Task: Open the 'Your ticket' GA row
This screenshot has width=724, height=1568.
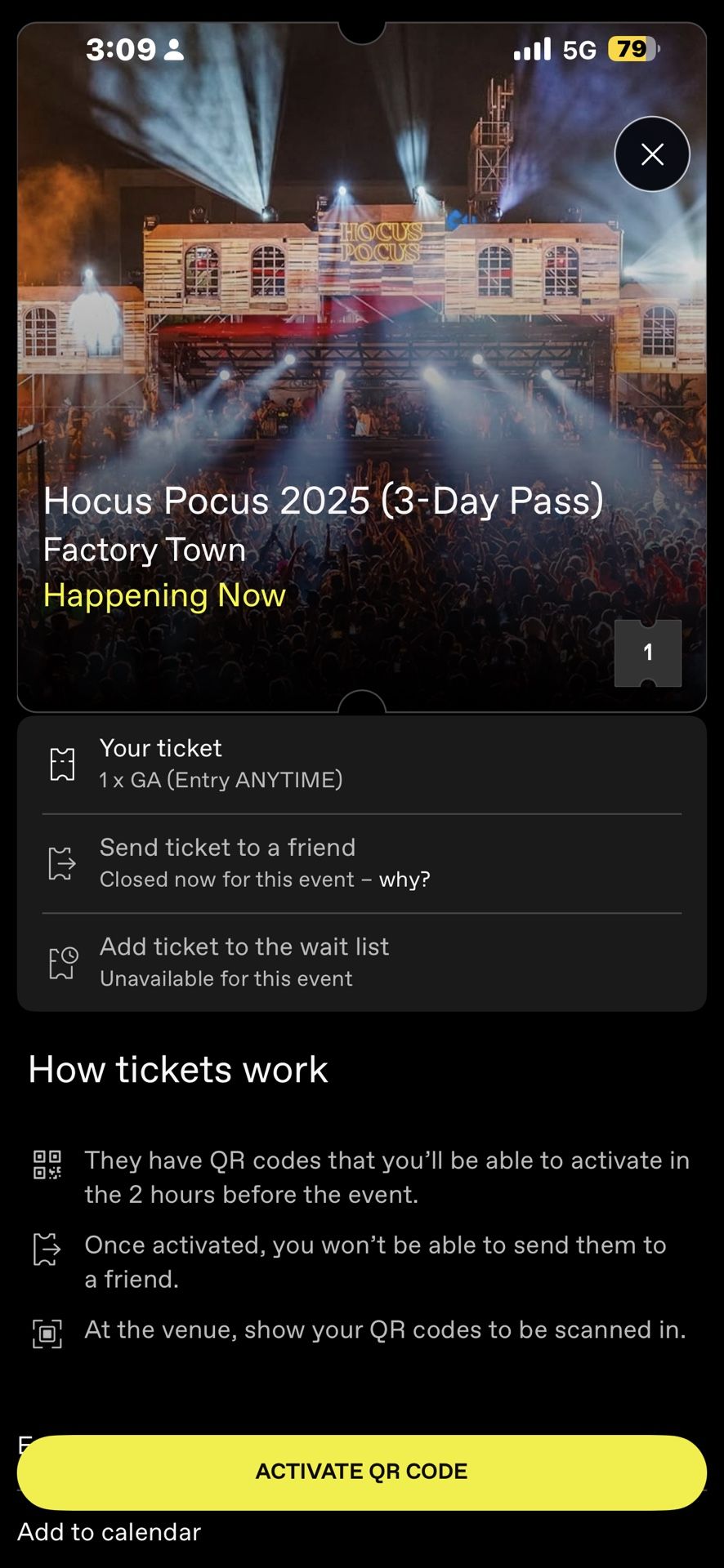Action: click(361, 764)
